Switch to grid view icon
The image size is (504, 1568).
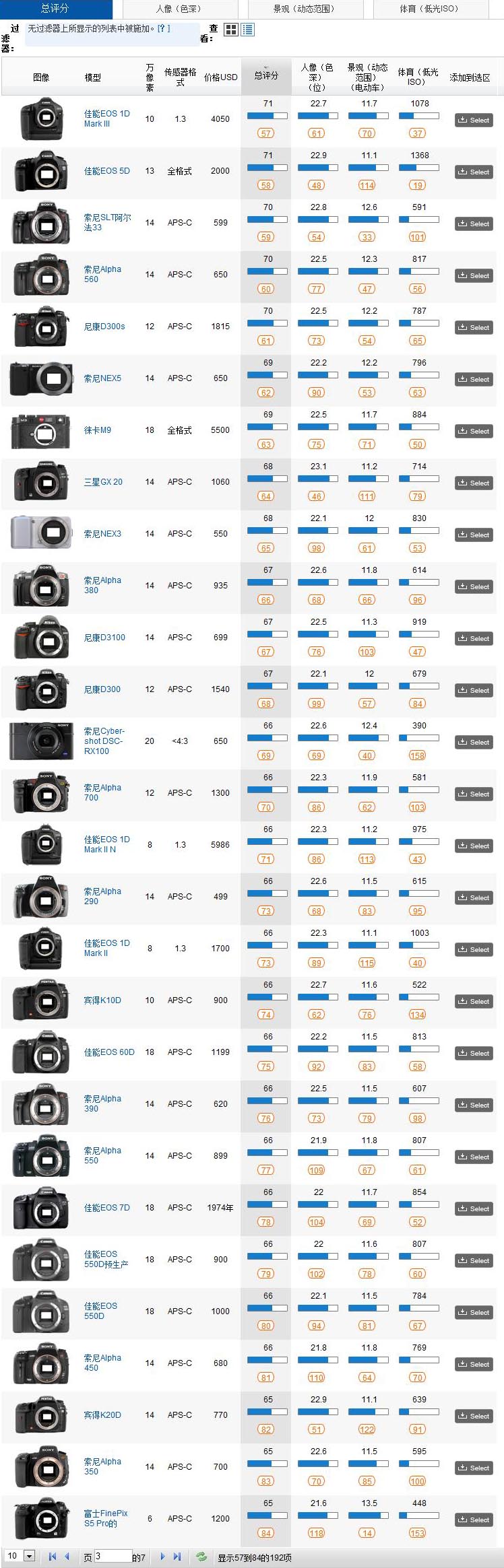point(231,30)
